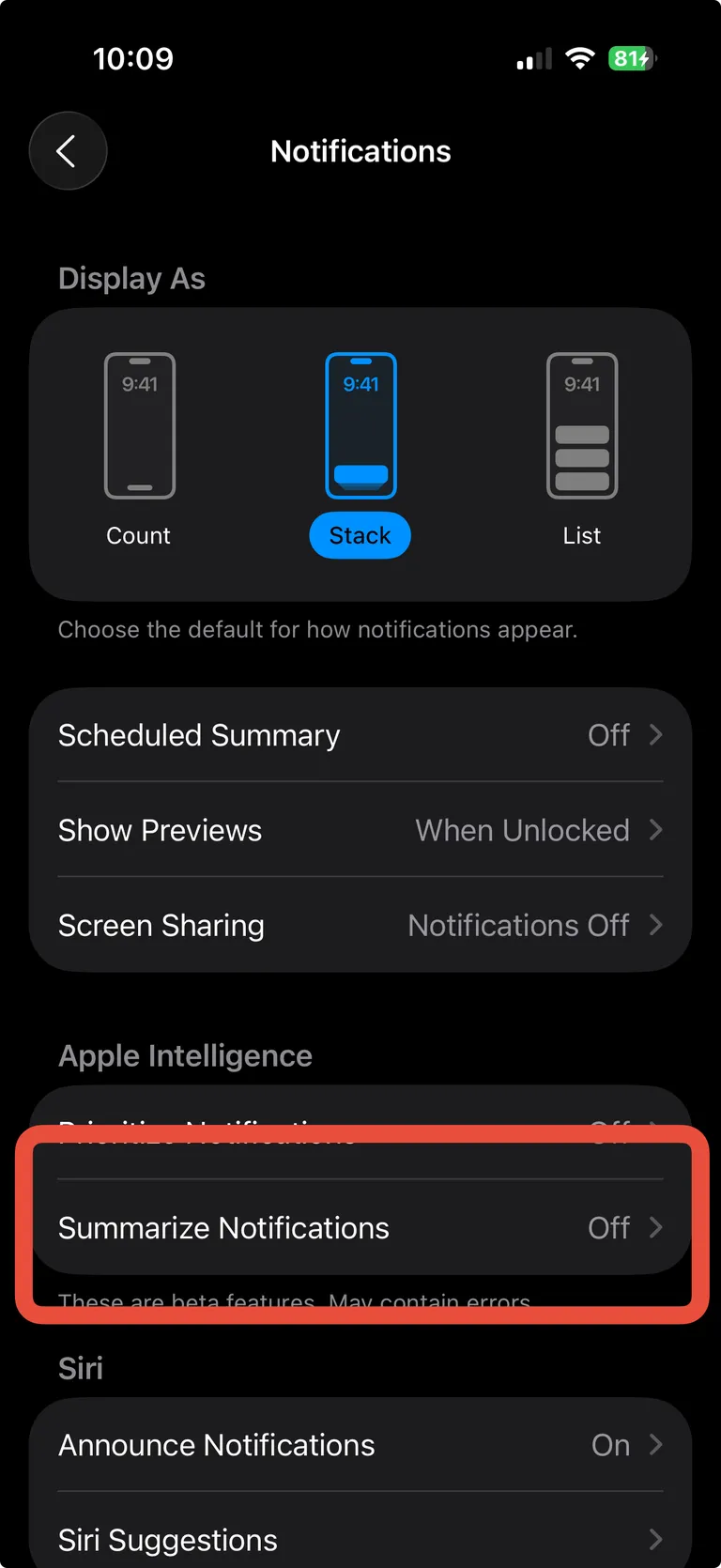Viewport: 721px width, 1568px height.
Task: Select the Stack display style icon
Action: coord(360,425)
